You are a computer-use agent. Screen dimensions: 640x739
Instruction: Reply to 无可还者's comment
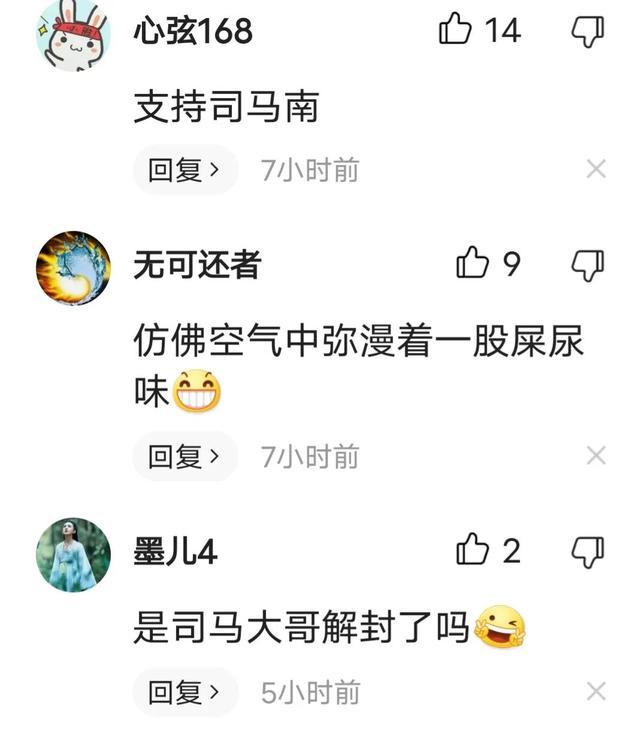(x=184, y=456)
